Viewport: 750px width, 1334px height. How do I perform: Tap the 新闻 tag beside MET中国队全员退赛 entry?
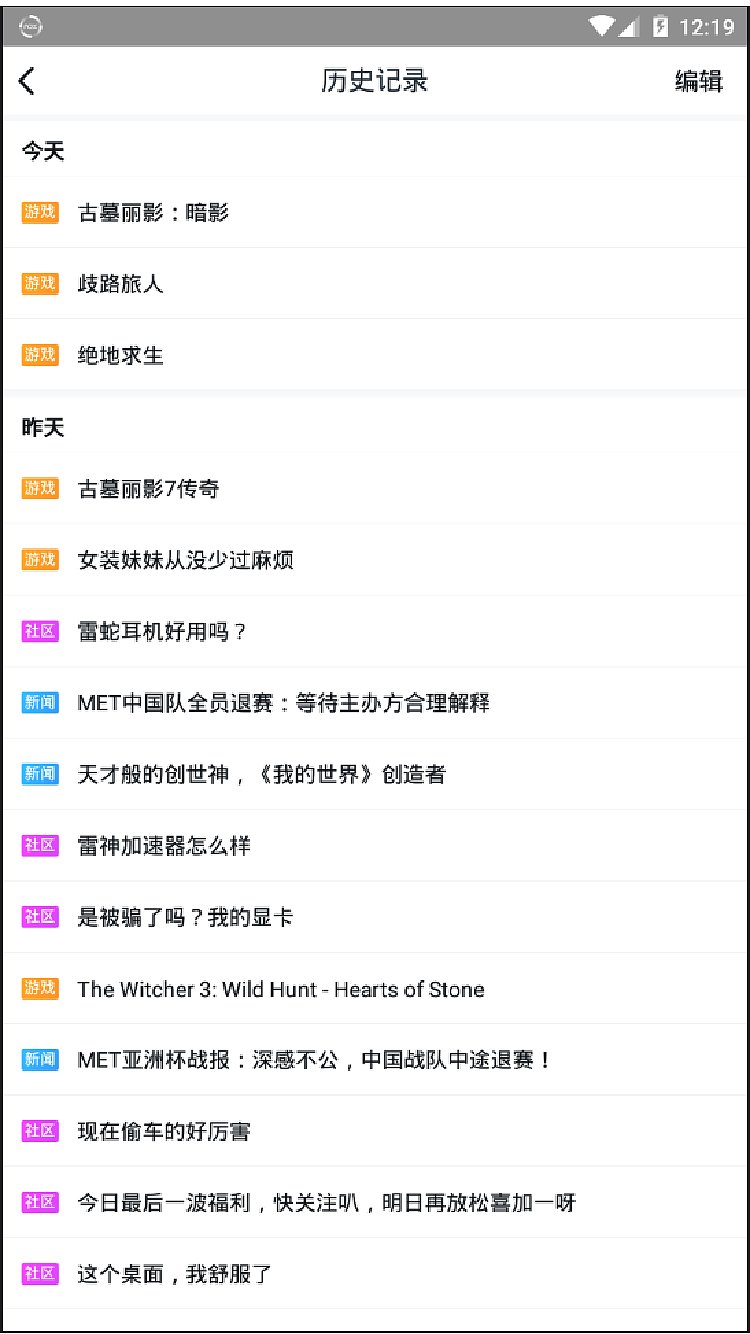pyautogui.click(x=40, y=702)
